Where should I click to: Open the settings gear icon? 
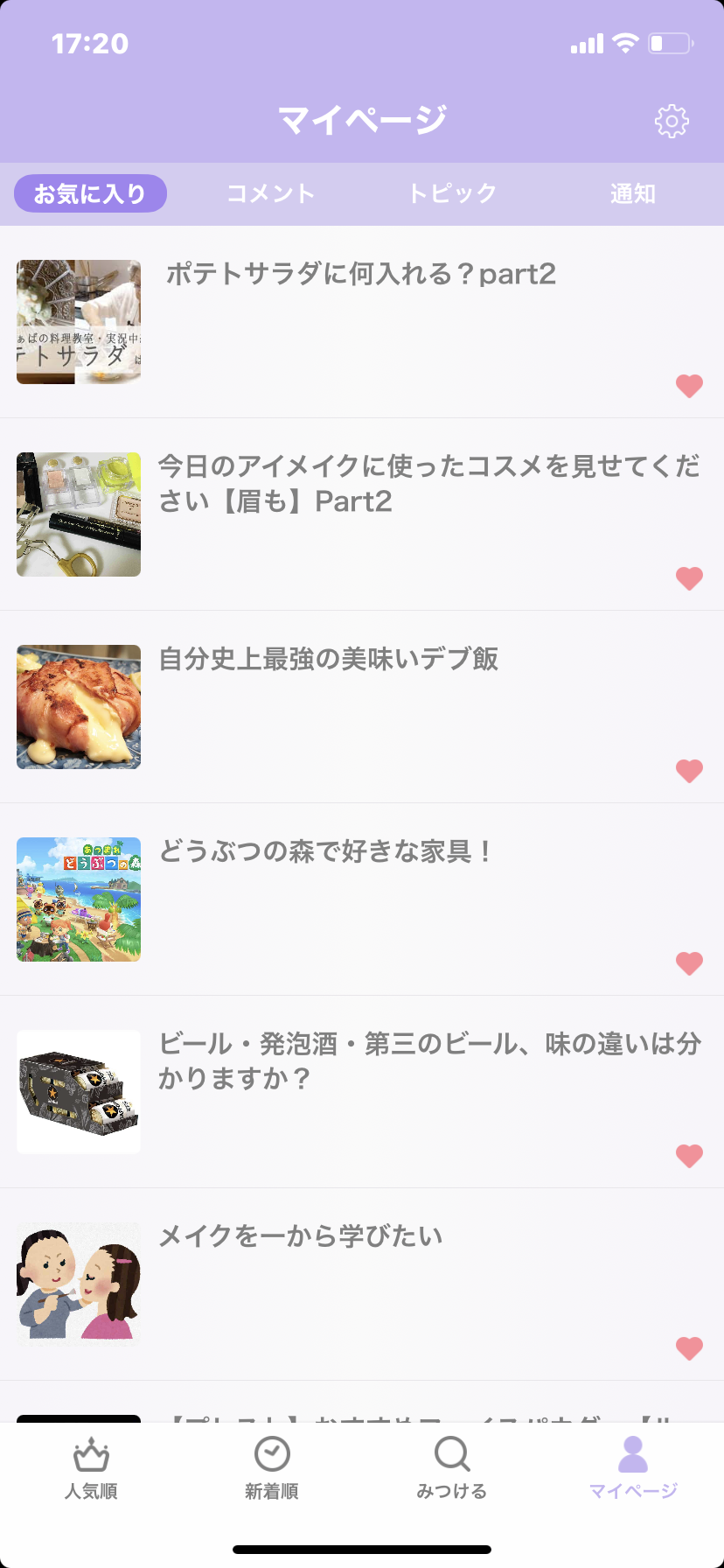pos(672,121)
